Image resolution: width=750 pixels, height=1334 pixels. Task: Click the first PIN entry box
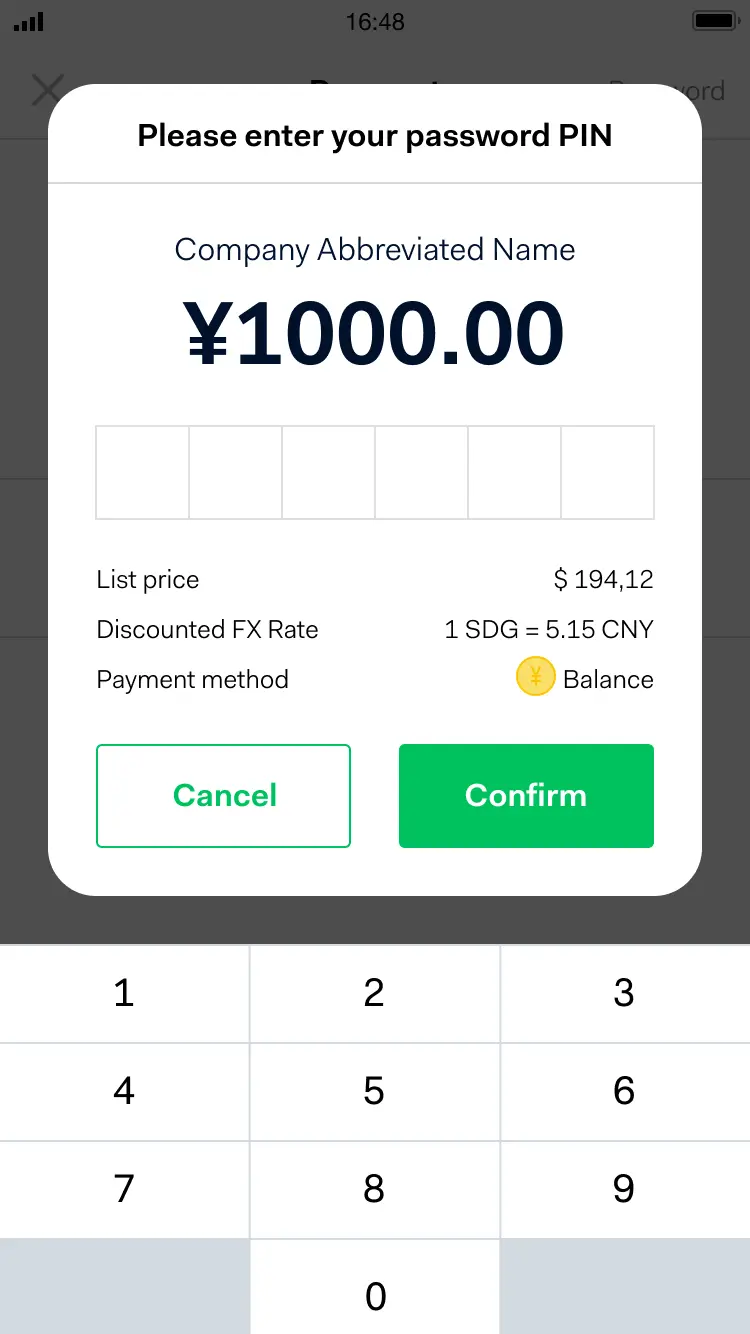click(x=142, y=472)
